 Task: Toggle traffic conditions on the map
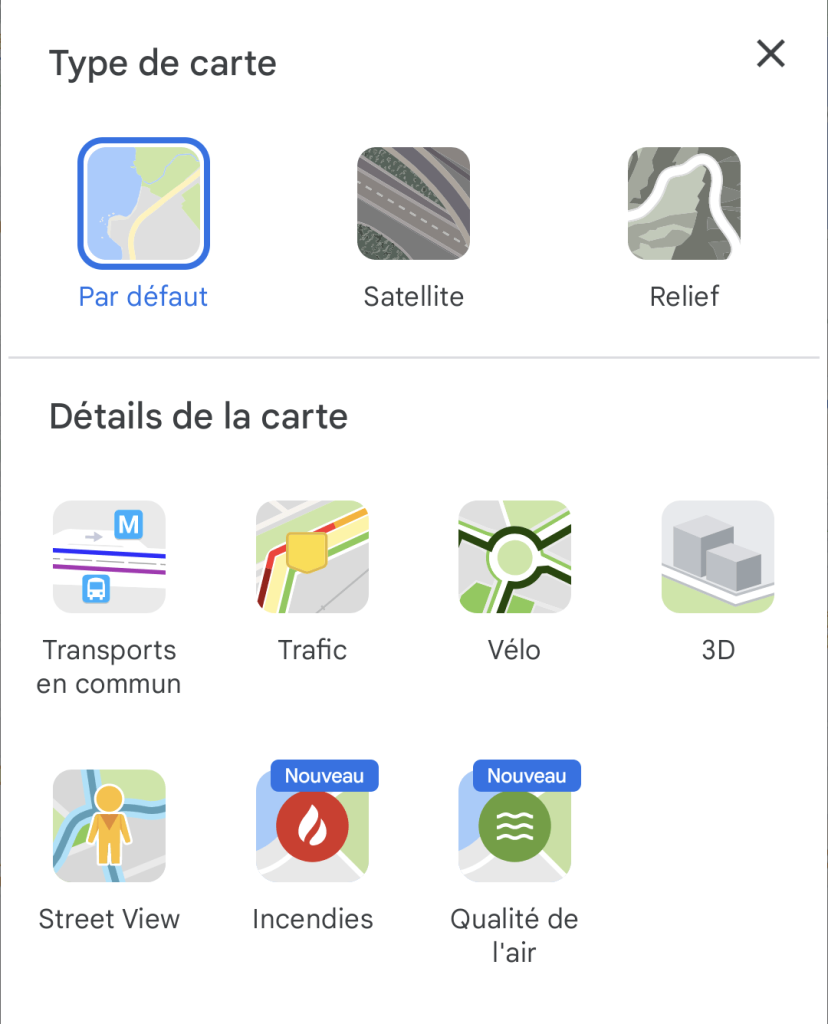[x=312, y=557]
